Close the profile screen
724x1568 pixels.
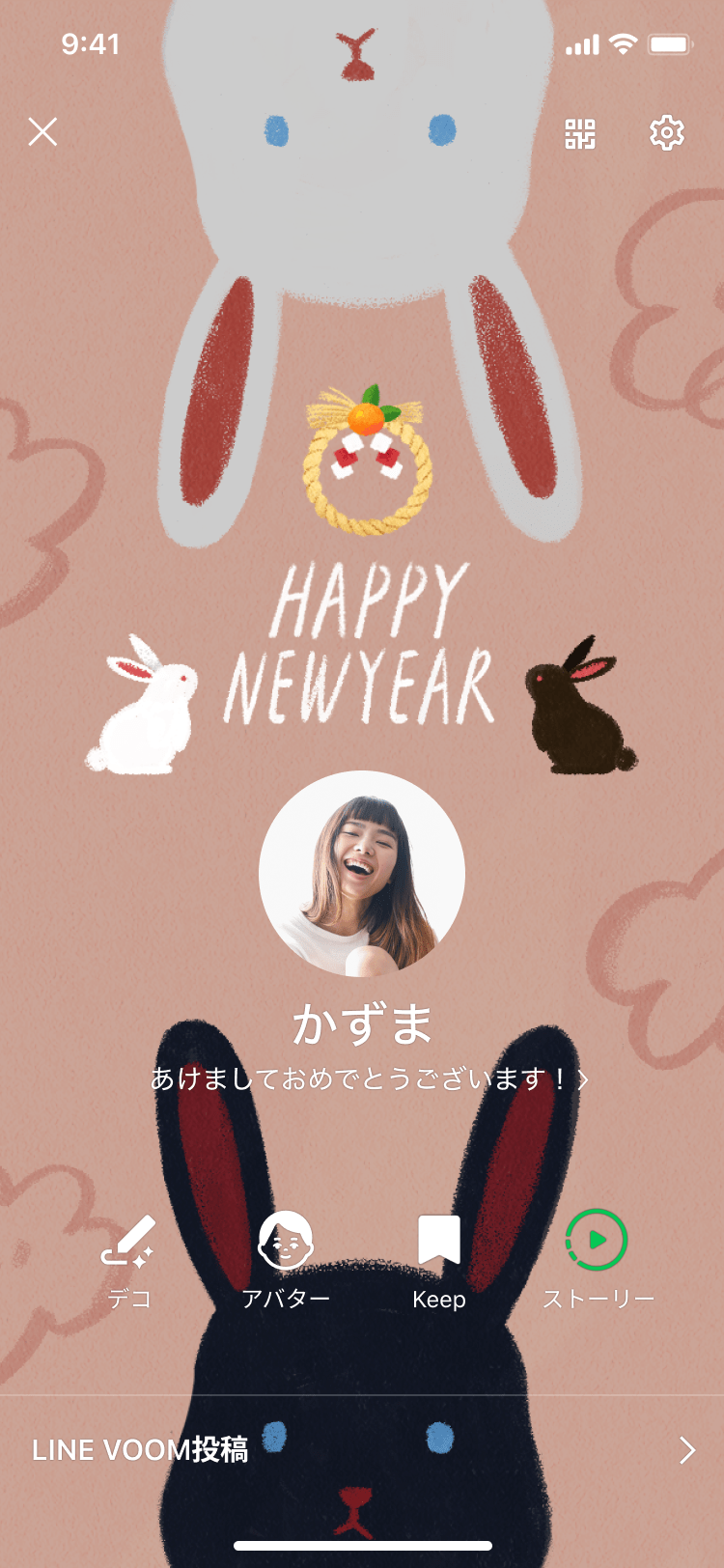pos(42,132)
